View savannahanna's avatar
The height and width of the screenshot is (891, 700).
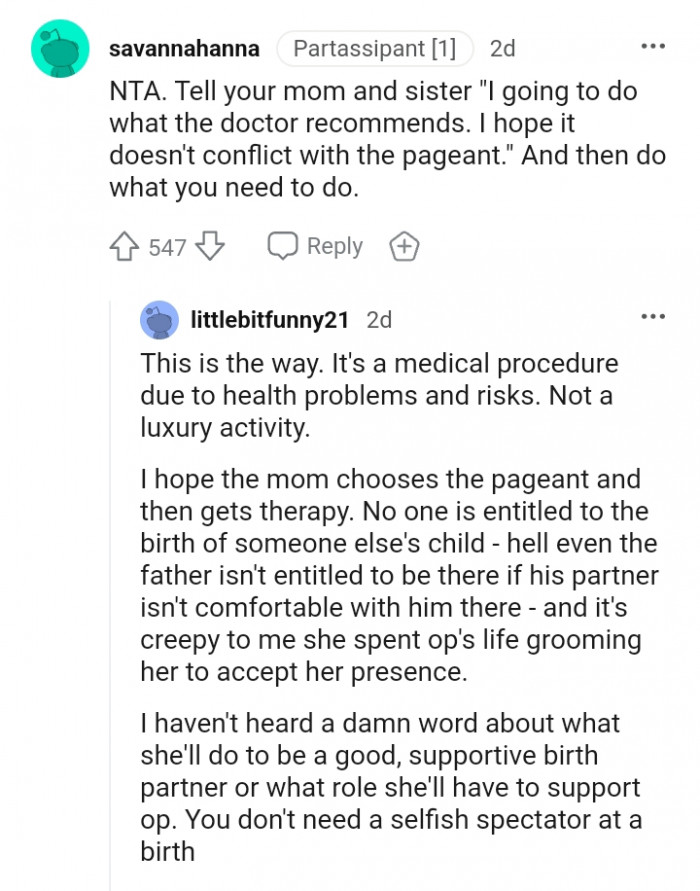click(x=62, y=48)
